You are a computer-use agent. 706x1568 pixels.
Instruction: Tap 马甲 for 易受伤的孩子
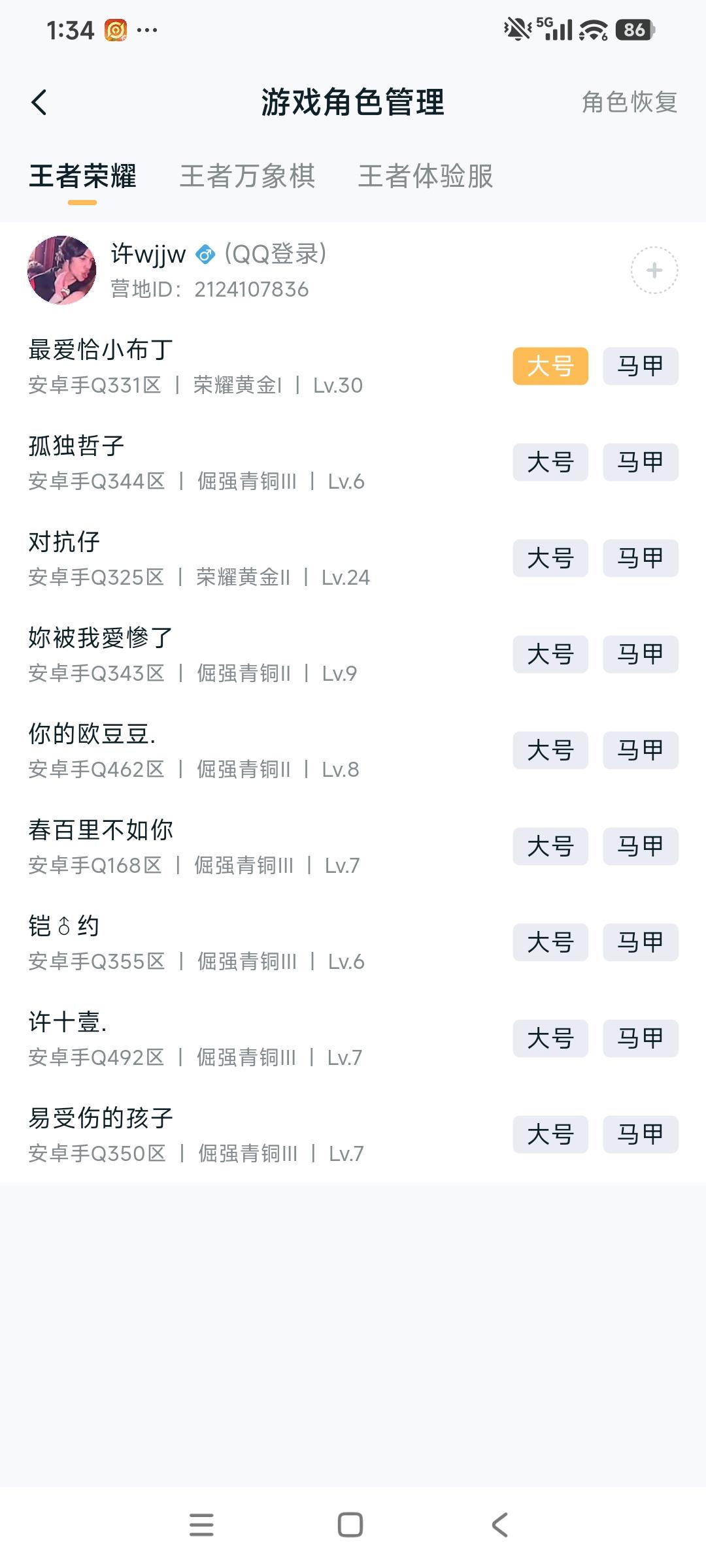pos(639,1135)
